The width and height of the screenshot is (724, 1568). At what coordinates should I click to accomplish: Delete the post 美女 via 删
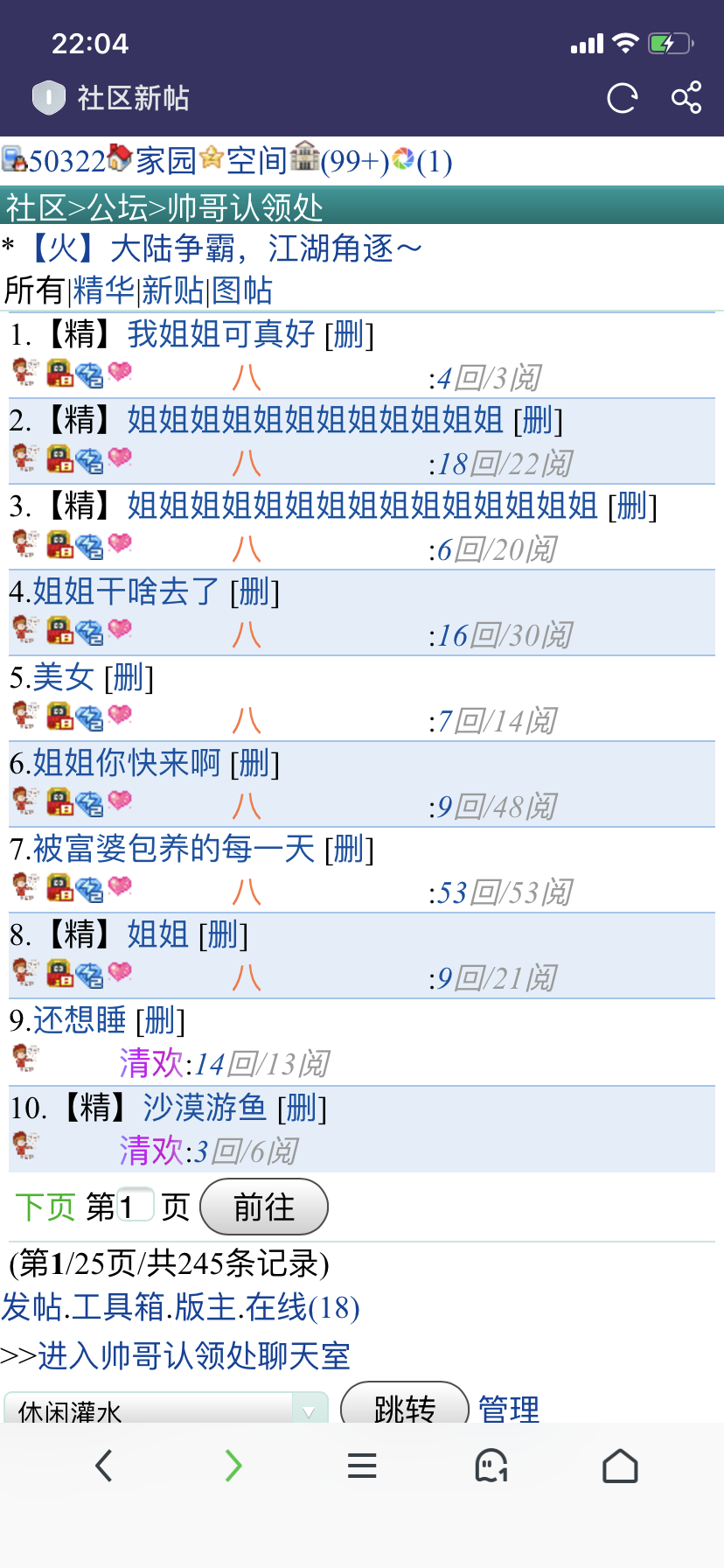coord(129,677)
